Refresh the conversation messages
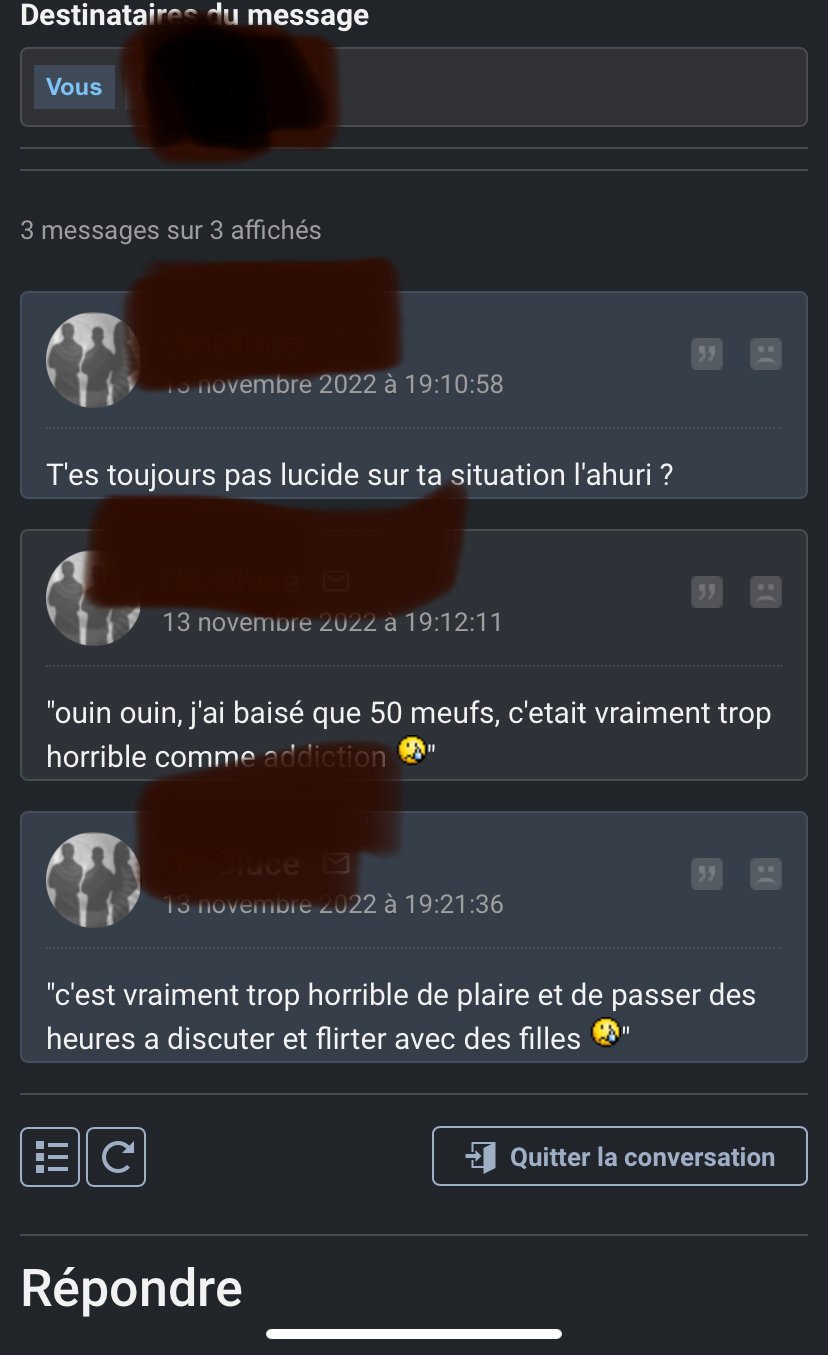 click(x=116, y=1157)
